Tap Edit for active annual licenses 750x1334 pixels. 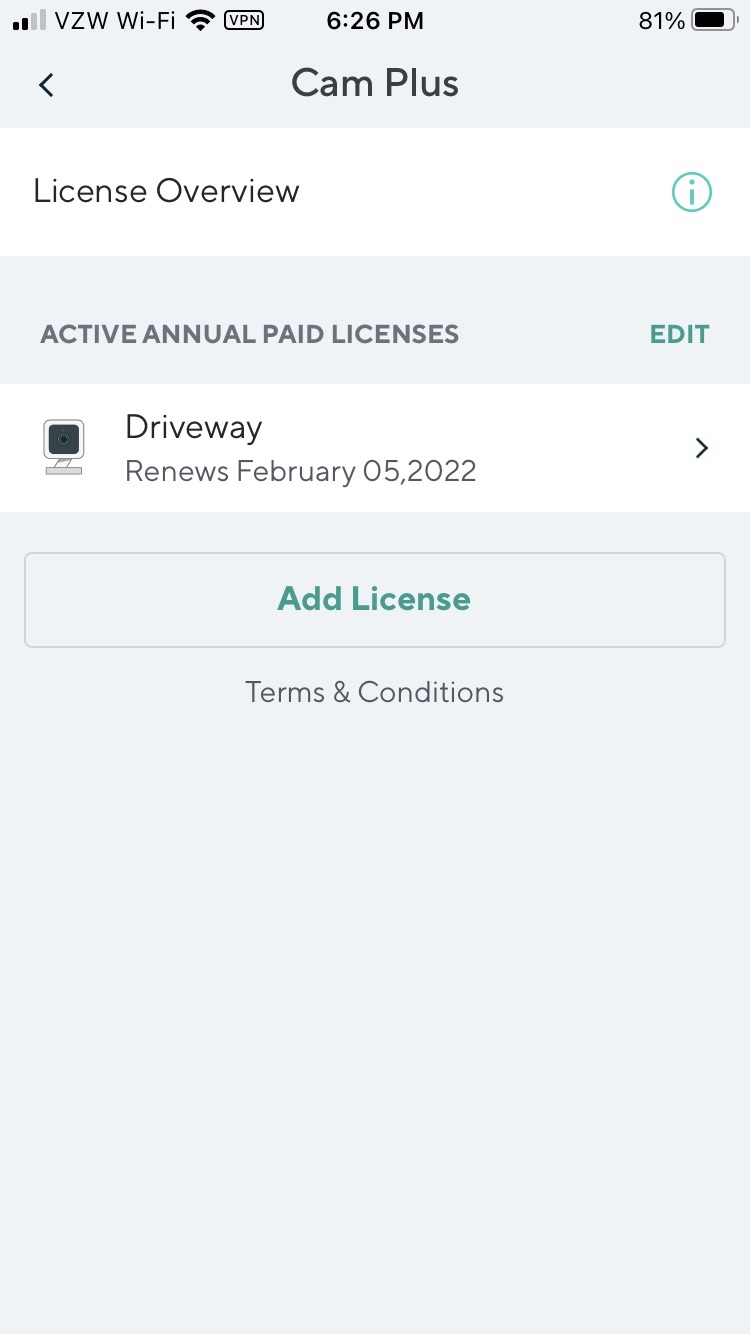(x=679, y=334)
